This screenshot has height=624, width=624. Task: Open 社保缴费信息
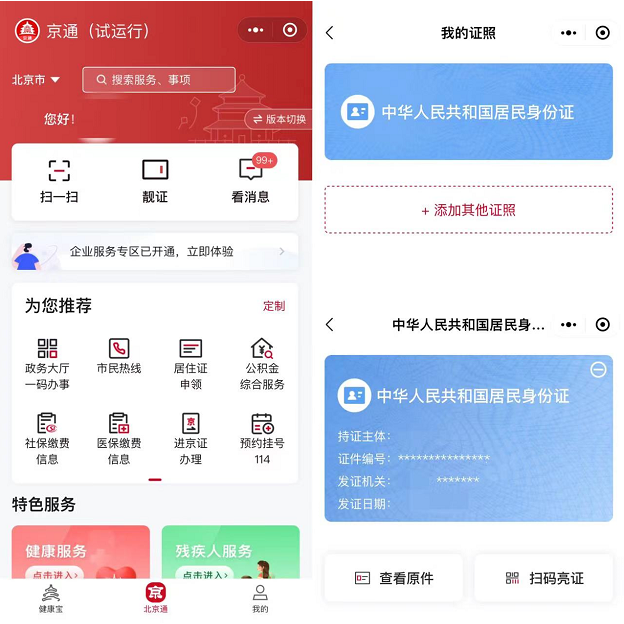tap(47, 437)
